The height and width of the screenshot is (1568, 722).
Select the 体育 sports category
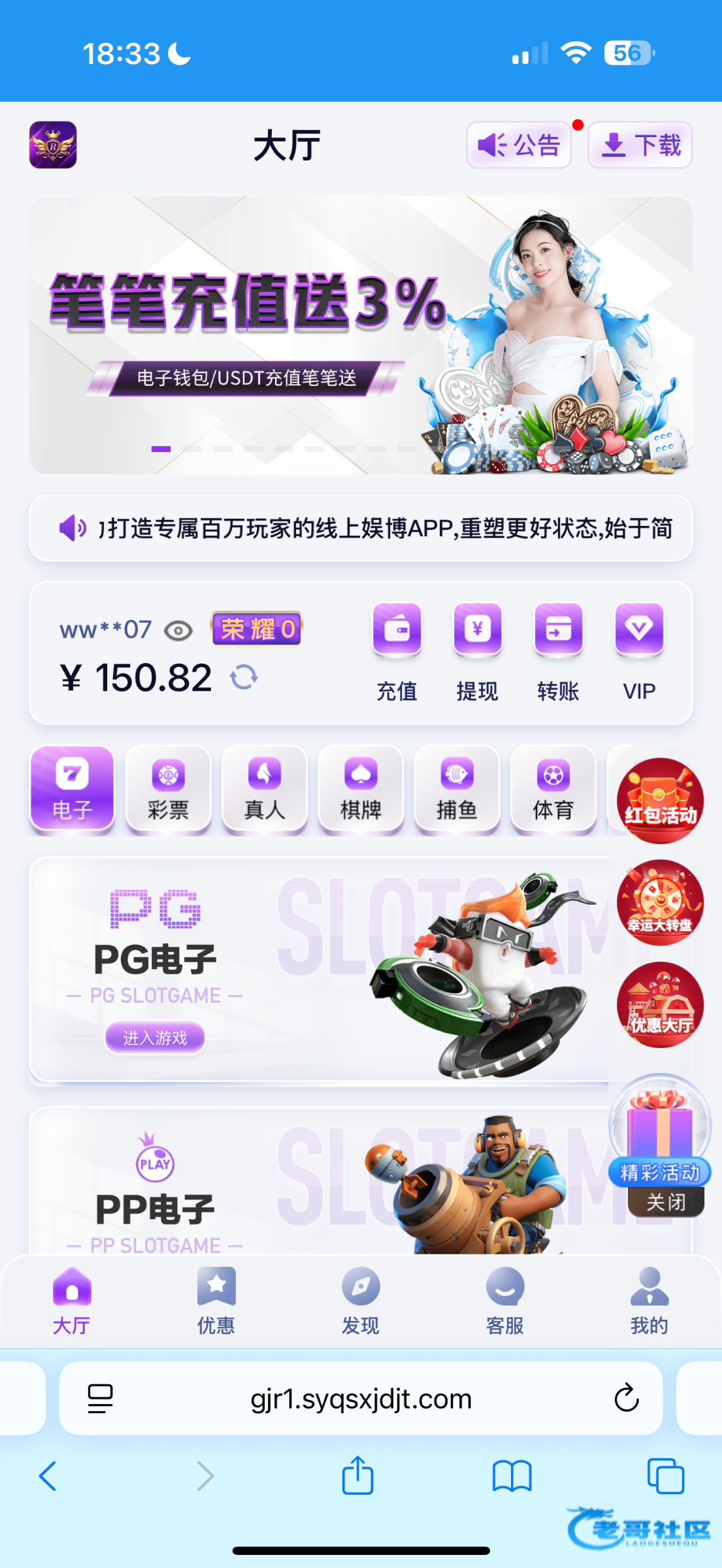553,790
